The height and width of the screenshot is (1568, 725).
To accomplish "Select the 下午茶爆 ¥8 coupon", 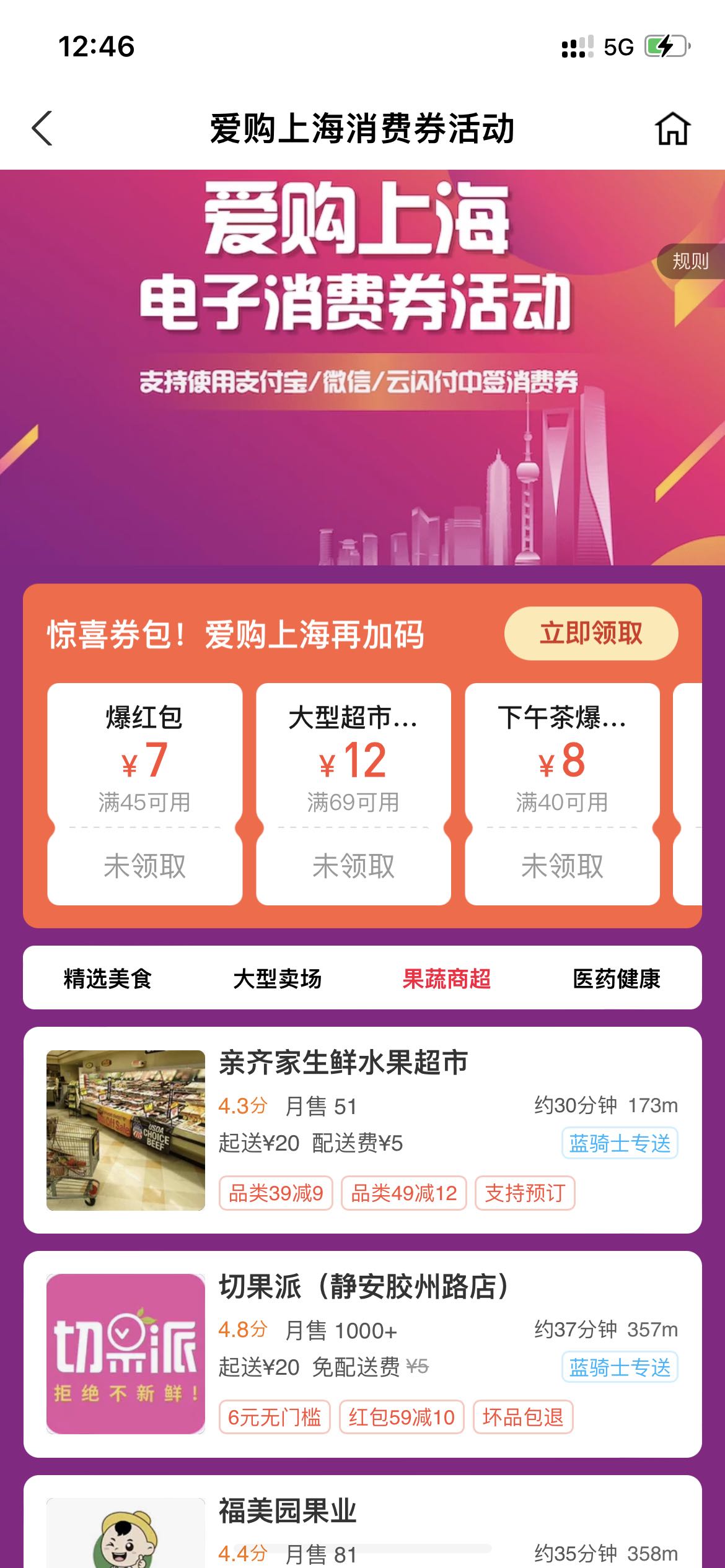I will [x=562, y=794].
